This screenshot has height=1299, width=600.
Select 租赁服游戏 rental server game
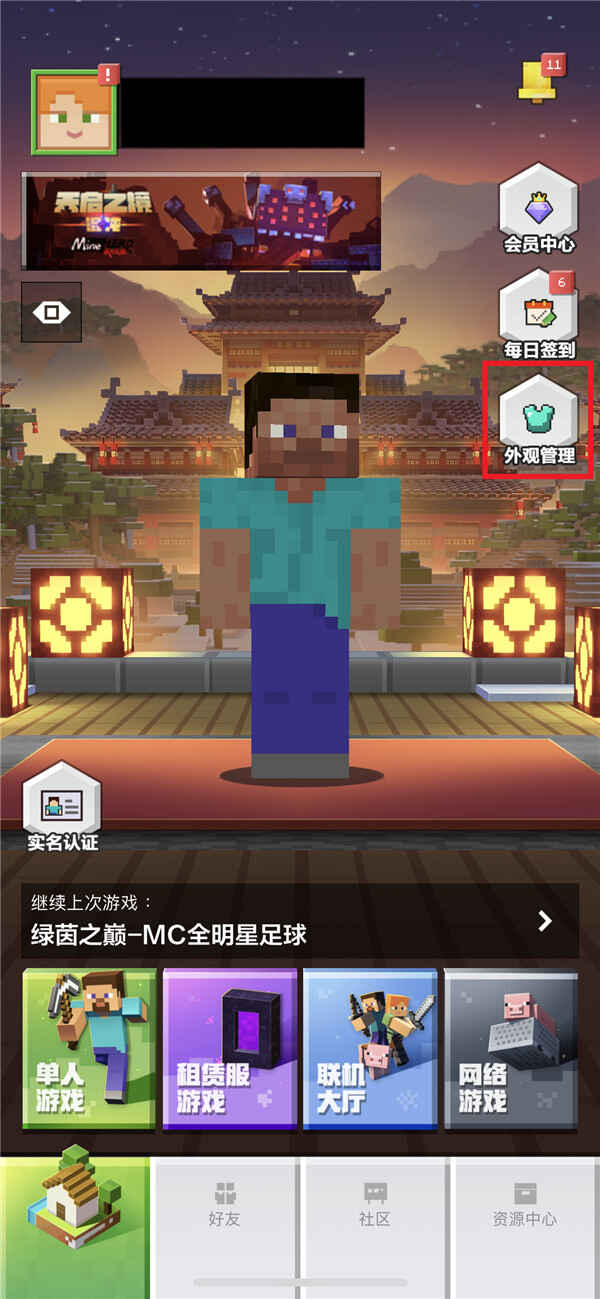(x=230, y=1049)
